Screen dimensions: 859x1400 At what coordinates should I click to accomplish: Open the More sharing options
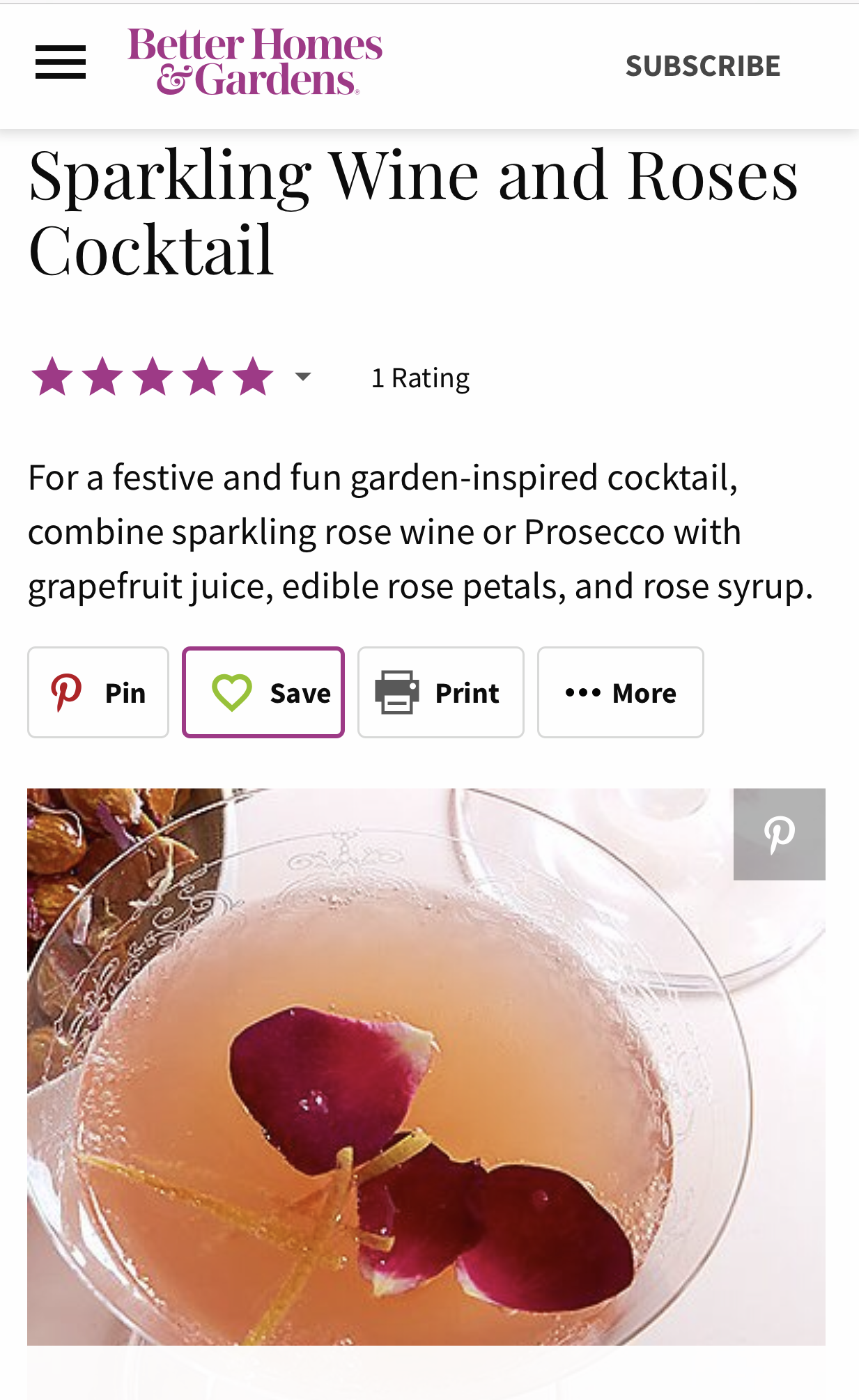620,692
